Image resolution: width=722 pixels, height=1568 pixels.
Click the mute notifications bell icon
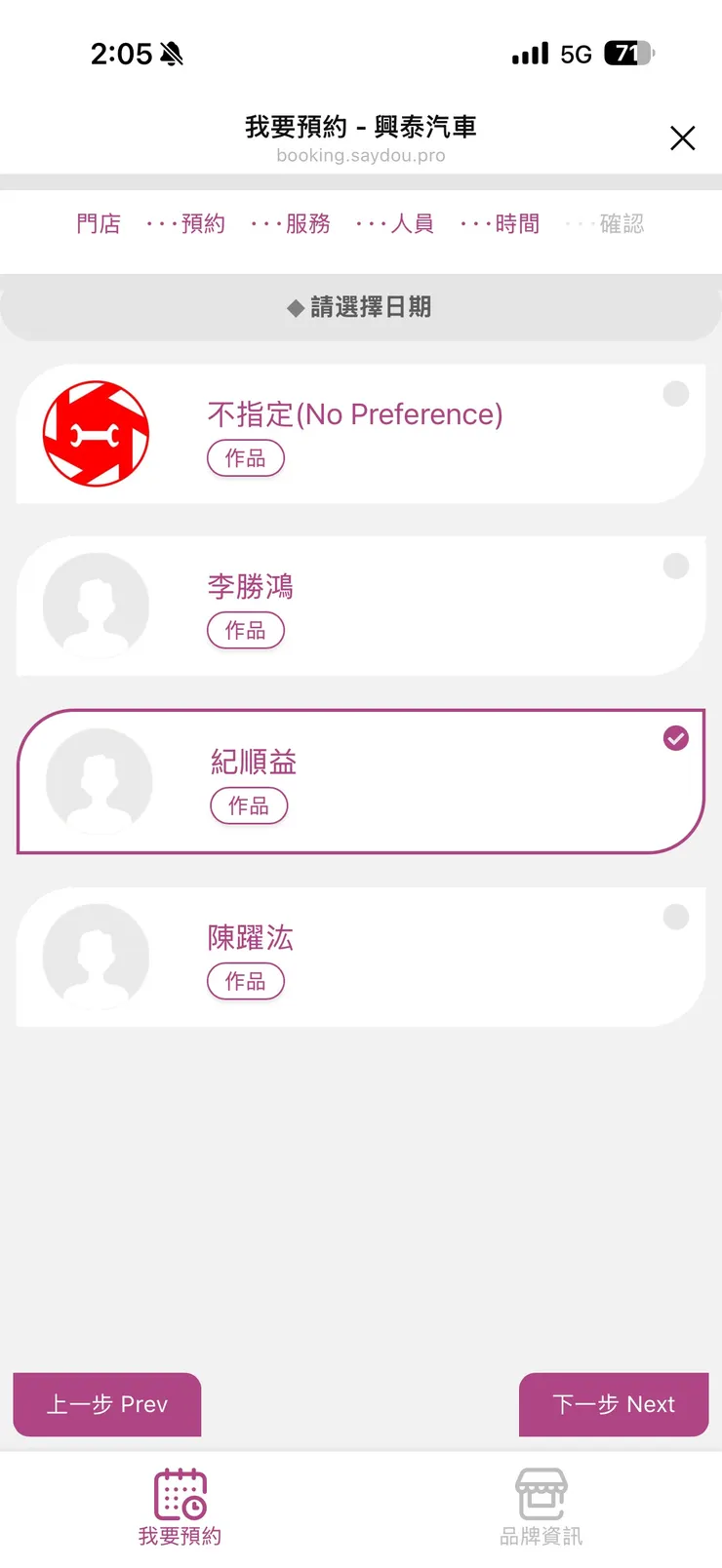(173, 54)
